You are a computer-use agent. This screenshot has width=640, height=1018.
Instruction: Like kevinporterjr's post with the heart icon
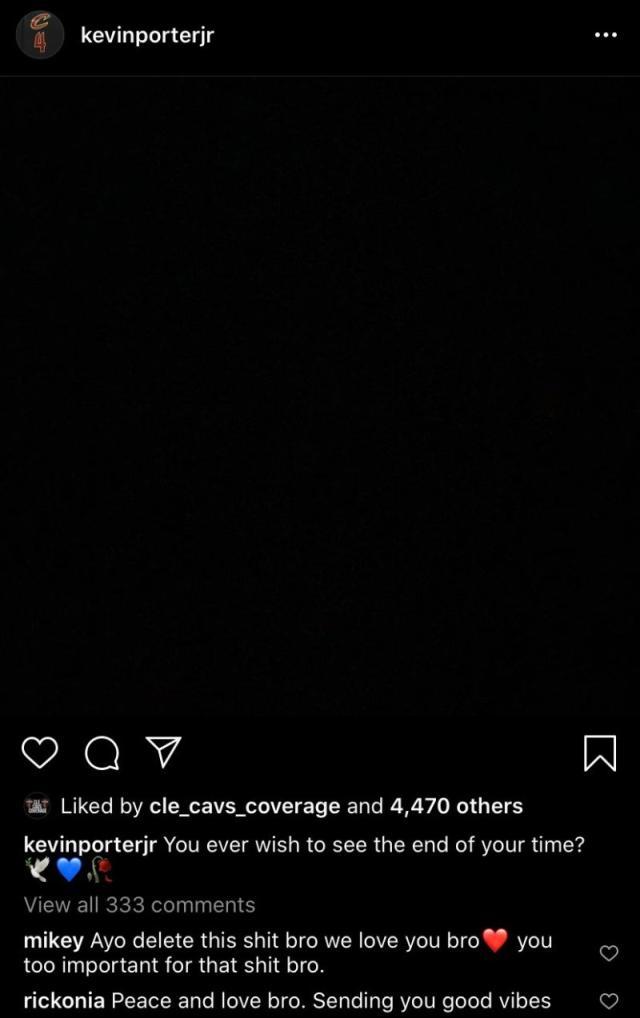pyautogui.click(x=40, y=753)
